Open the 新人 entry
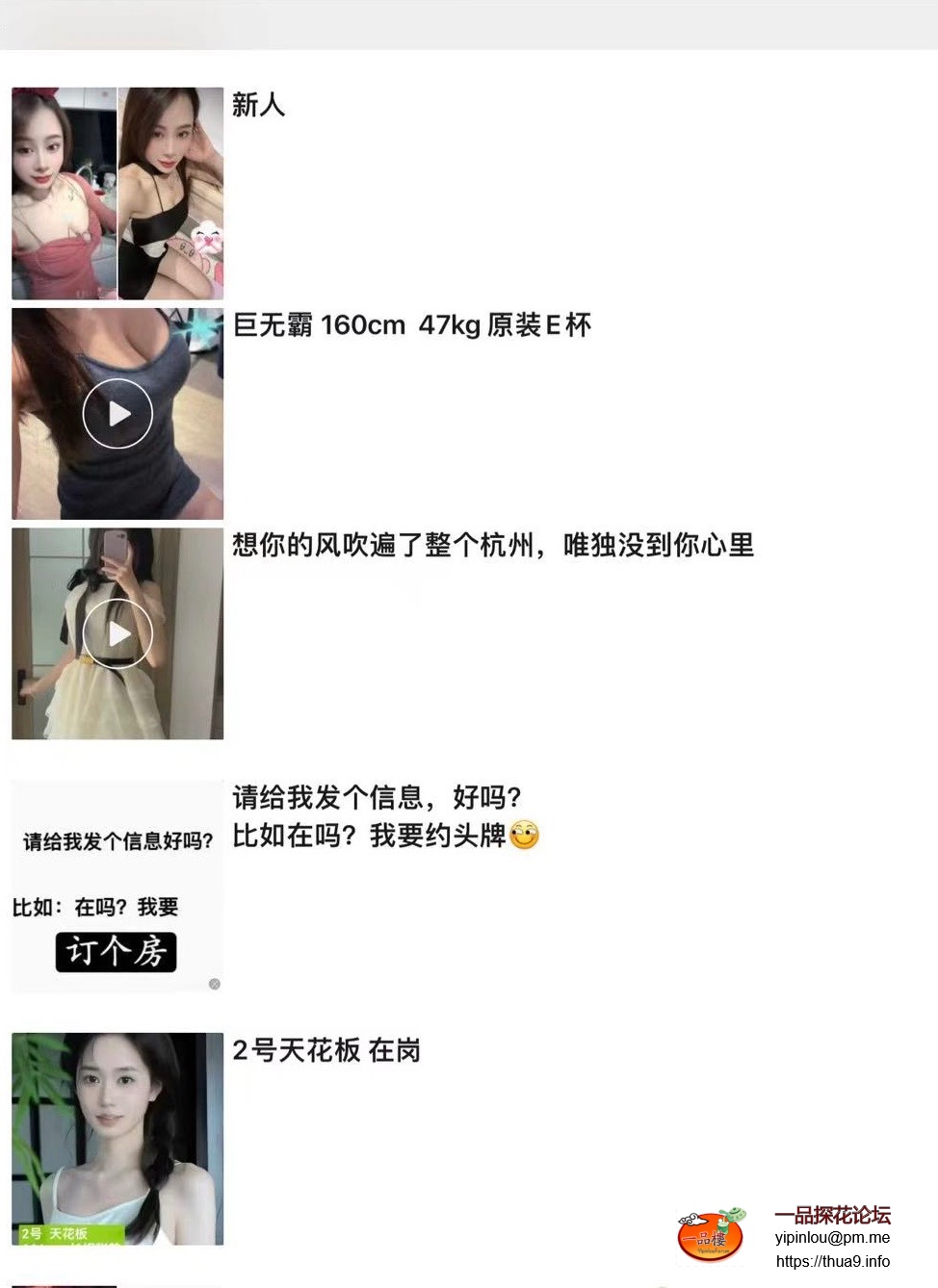 tap(258, 104)
